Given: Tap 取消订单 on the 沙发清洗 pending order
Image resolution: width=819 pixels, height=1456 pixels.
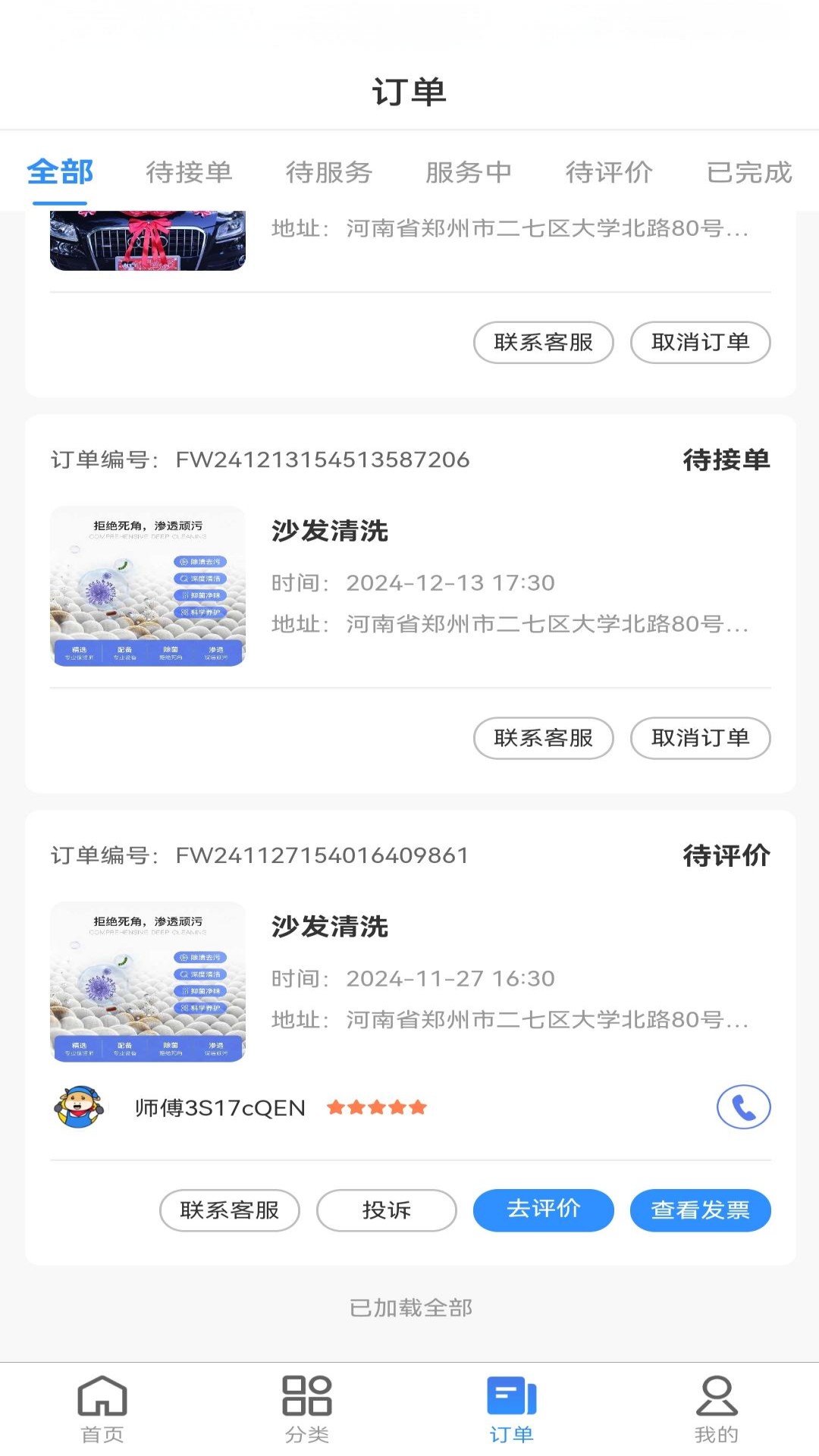Looking at the screenshot, I should tap(700, 738).
